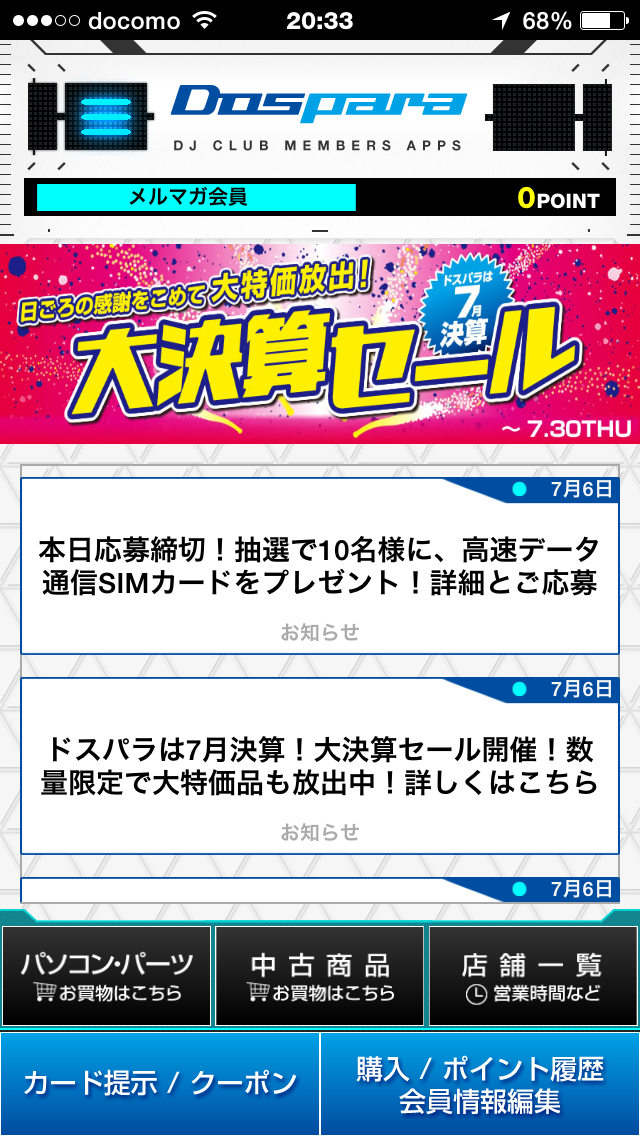The image size is (640, 1136).
Task: Shop パソコン・パーツ products
Action: click(107, 976)
